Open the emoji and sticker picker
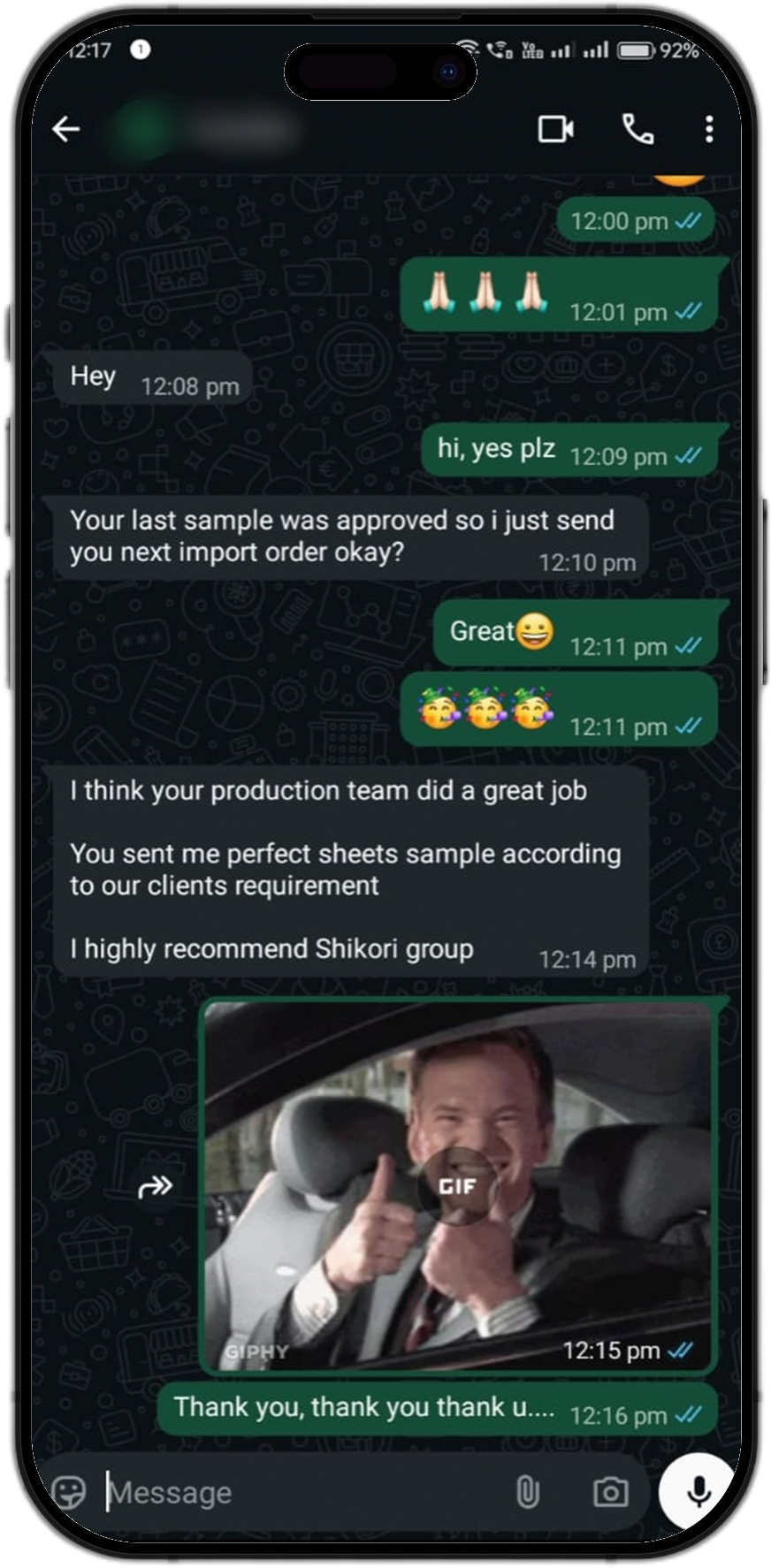Image resolution: width=771 pixels, height=1568 pixels. pos(69,1492)
